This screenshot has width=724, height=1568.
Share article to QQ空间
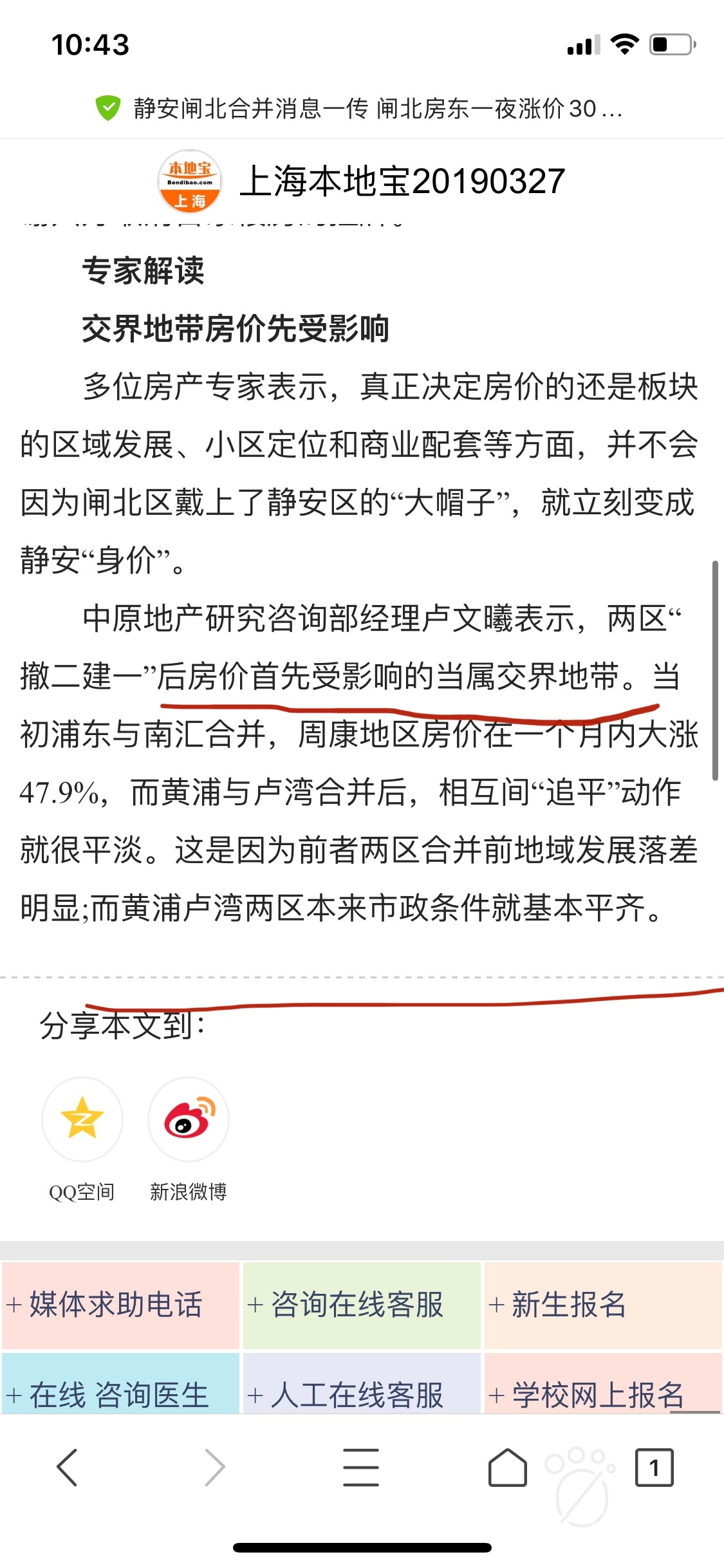[82, 1119]
